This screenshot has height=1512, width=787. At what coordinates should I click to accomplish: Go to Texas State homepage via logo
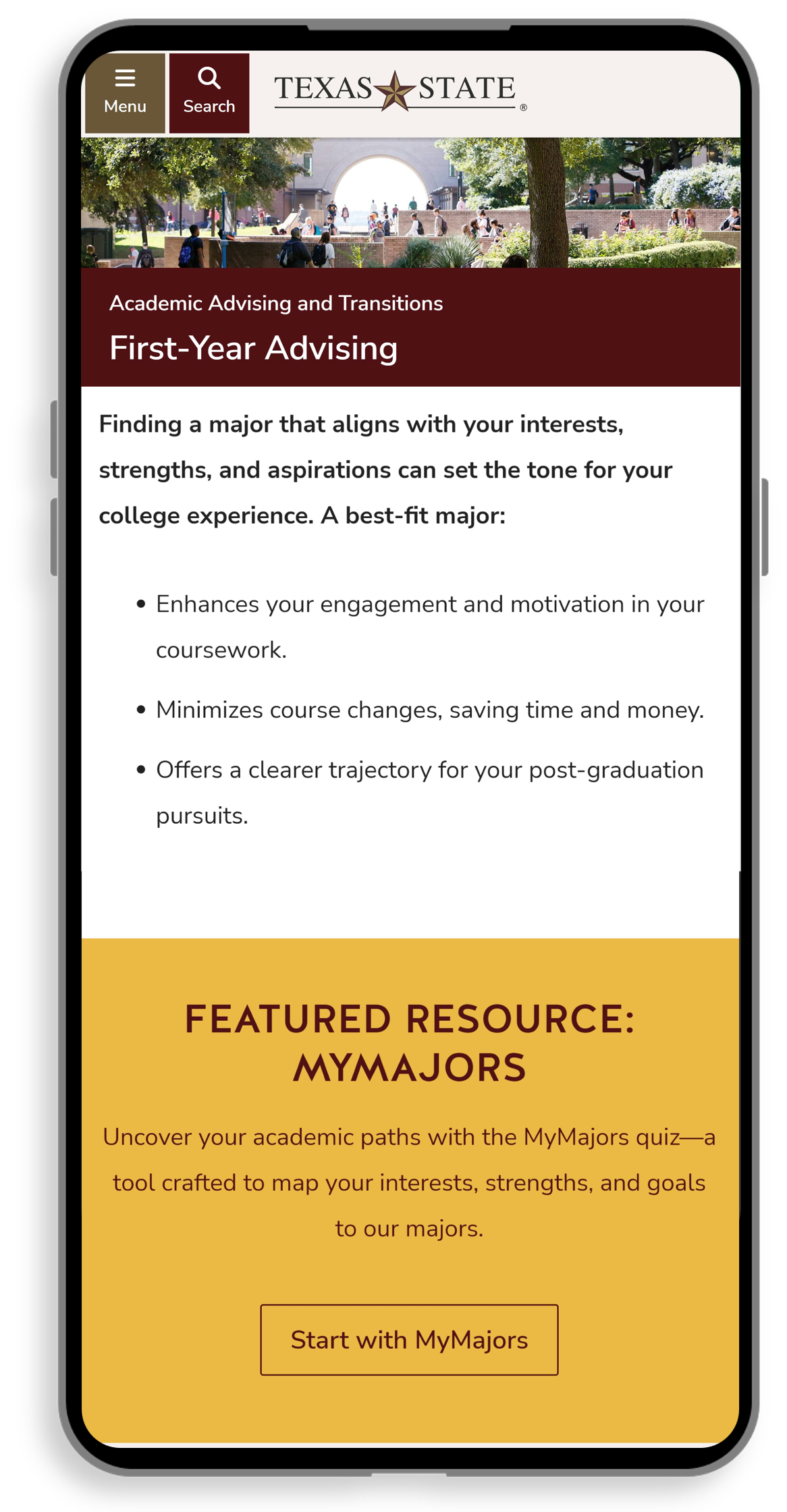point(400,91)
